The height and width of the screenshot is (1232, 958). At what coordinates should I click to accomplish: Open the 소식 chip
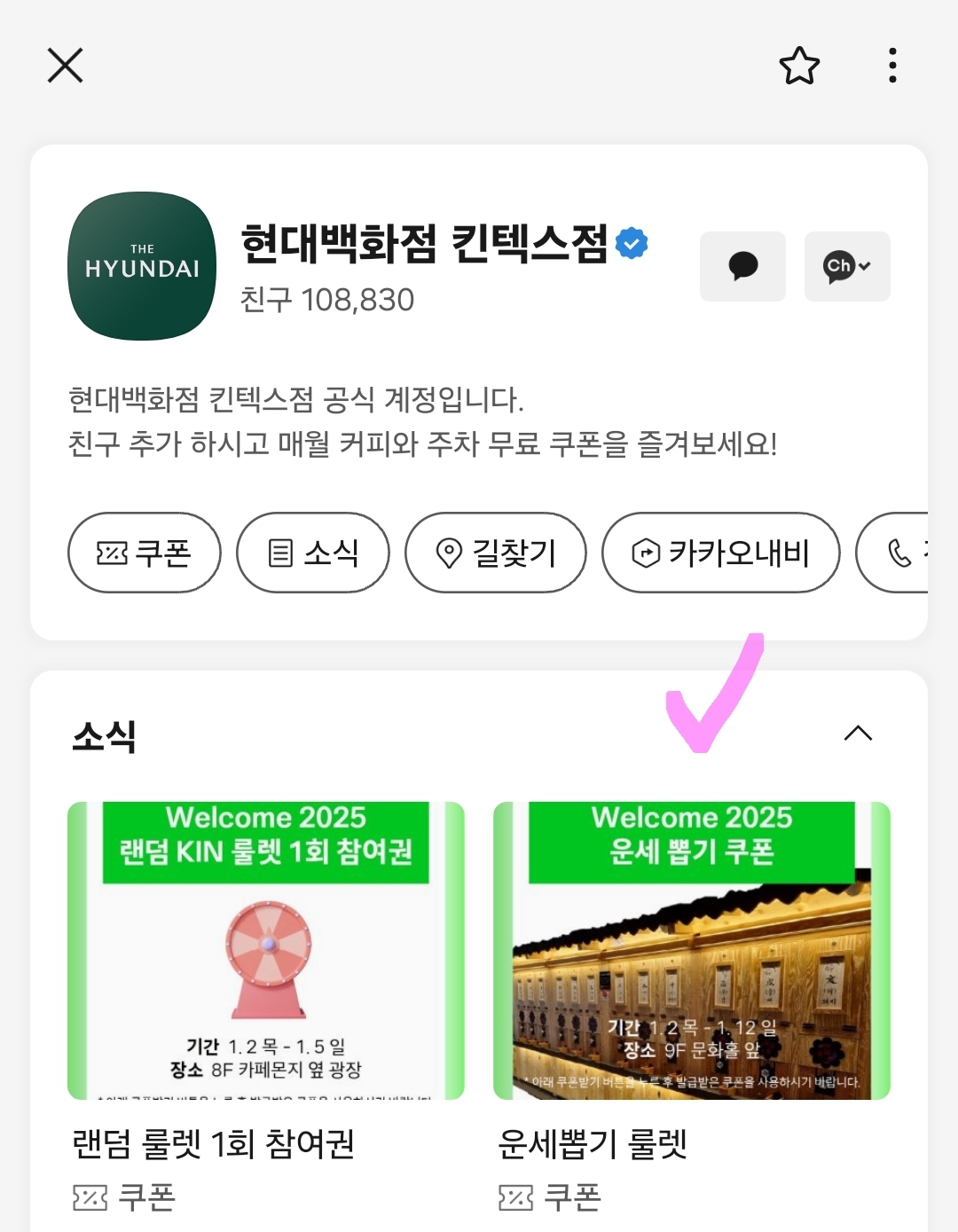point(312,553)
